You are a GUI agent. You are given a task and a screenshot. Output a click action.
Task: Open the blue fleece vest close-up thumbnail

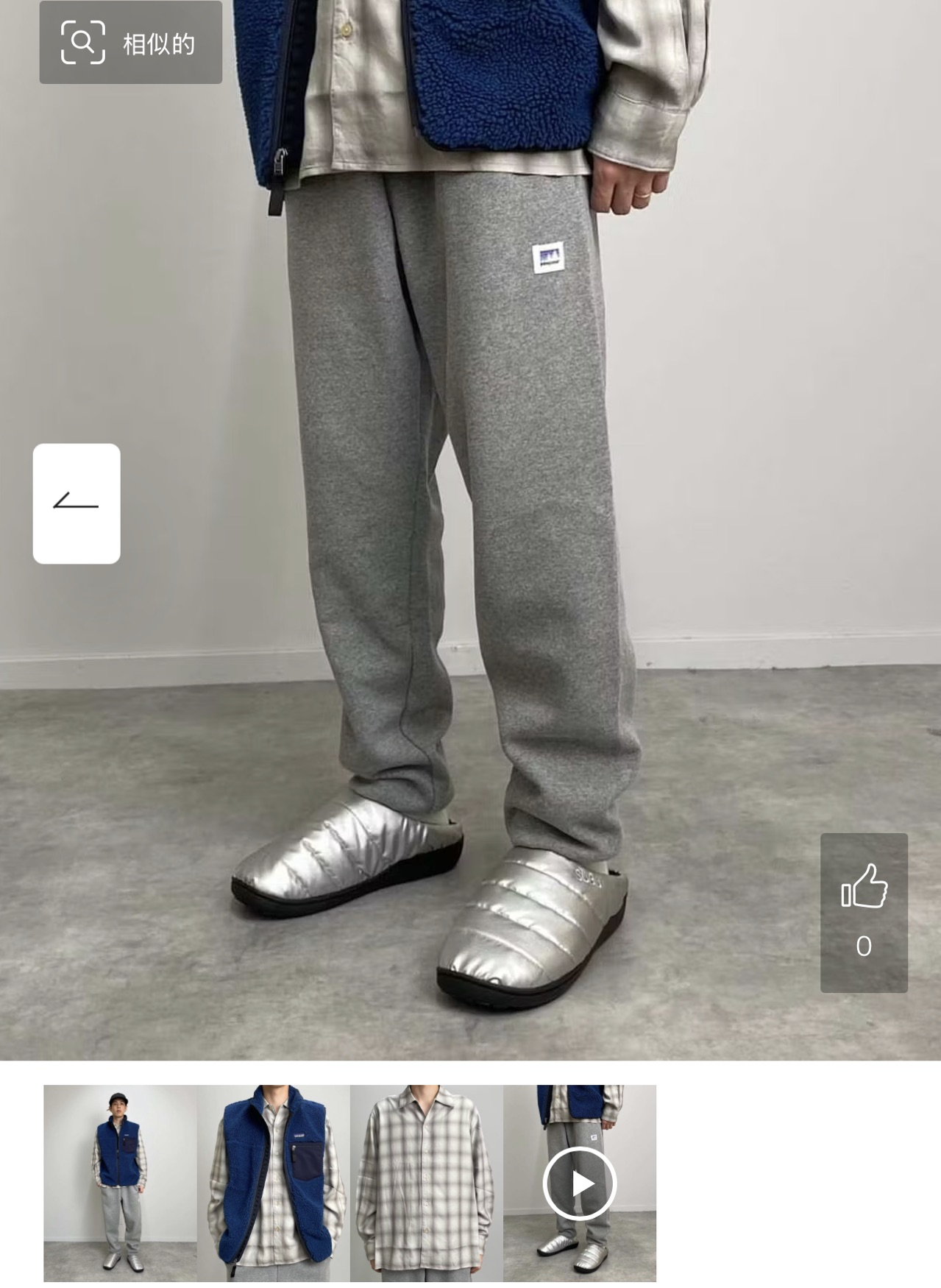coord(273,1183)
